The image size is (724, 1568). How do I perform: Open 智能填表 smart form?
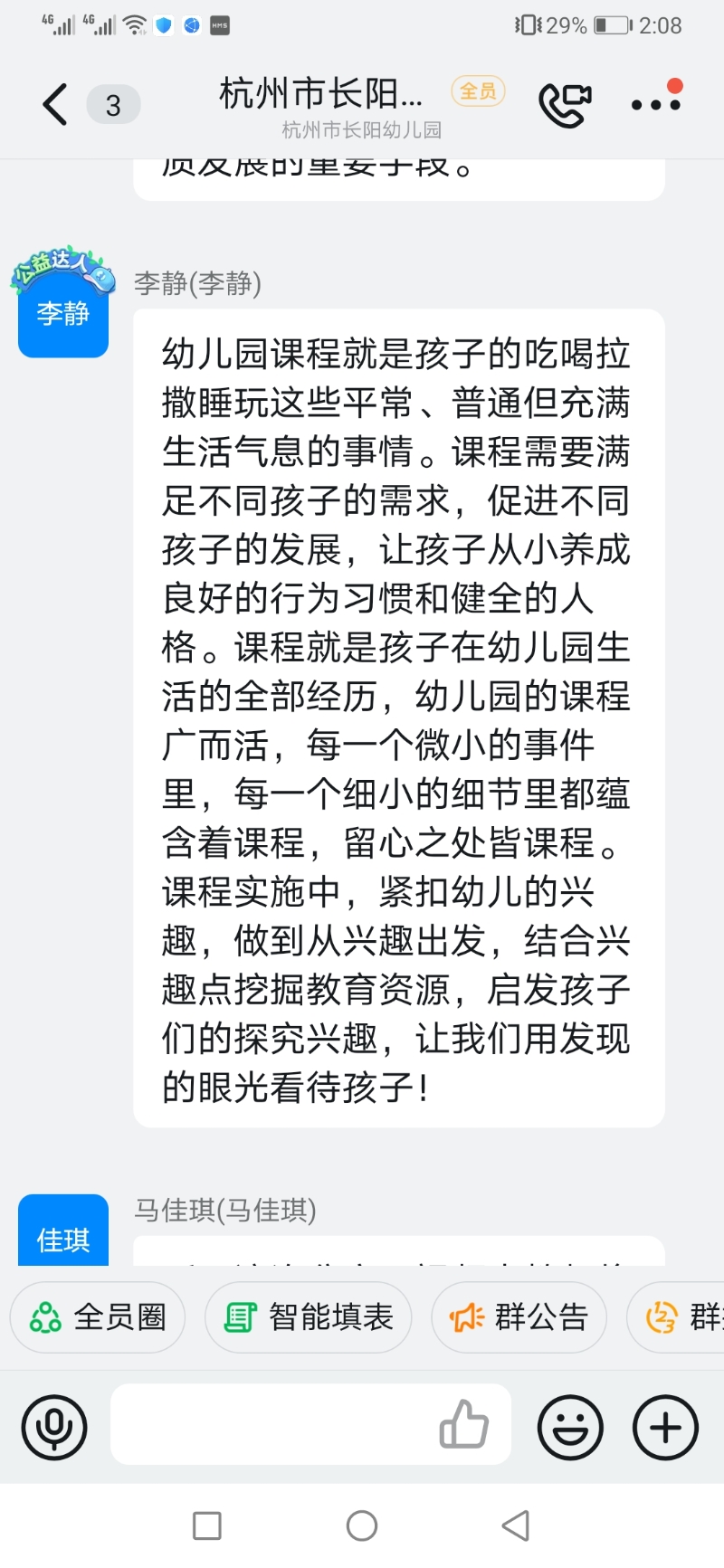[309, 1317]
